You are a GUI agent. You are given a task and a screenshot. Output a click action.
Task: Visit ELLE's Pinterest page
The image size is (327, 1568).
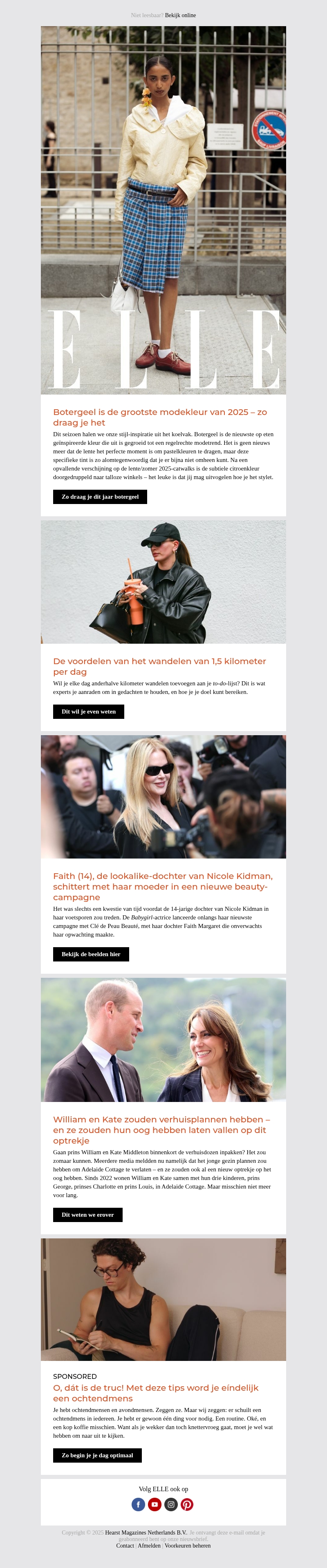188,1504
